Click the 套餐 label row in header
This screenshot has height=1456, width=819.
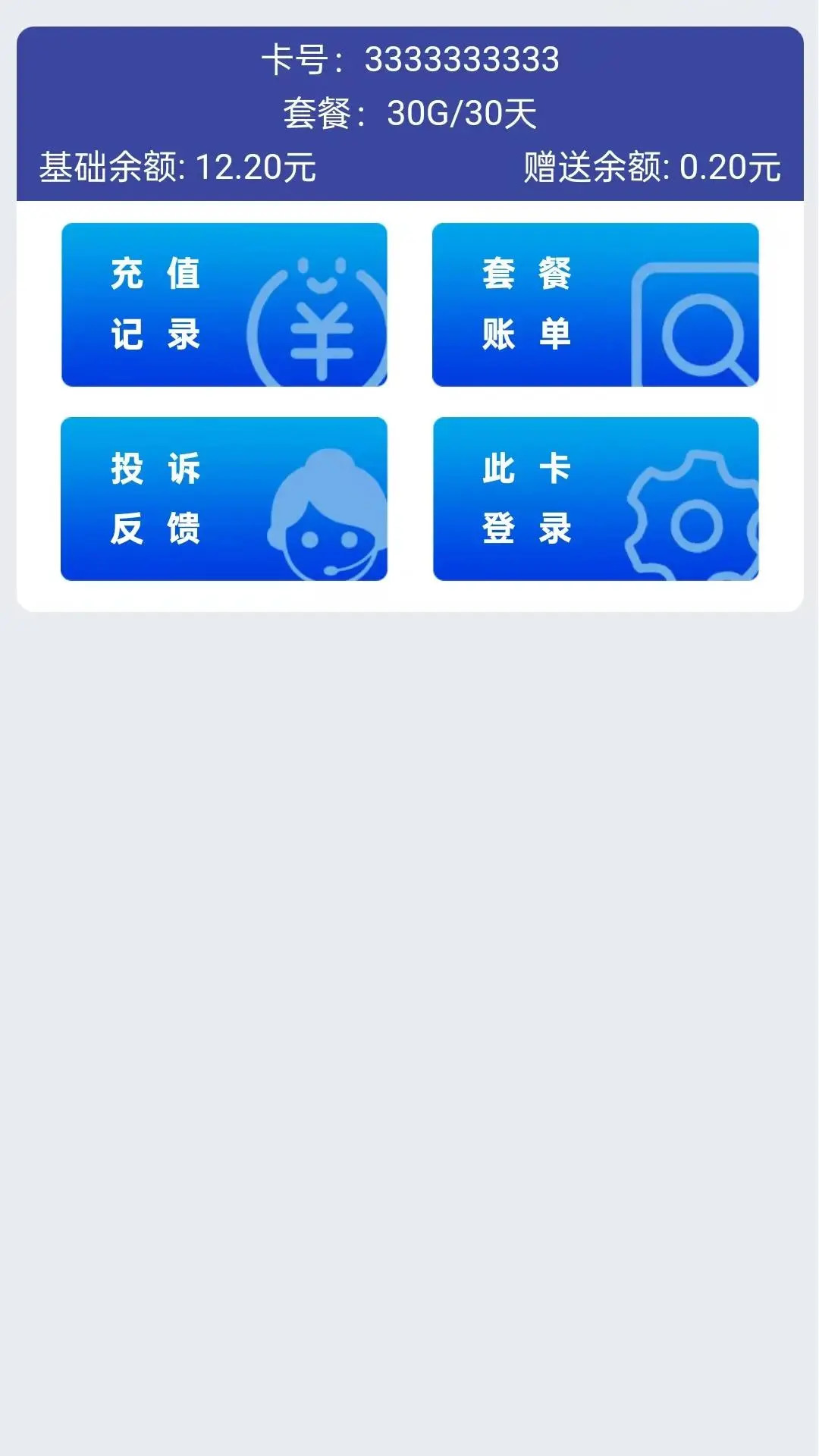point(318,112)
